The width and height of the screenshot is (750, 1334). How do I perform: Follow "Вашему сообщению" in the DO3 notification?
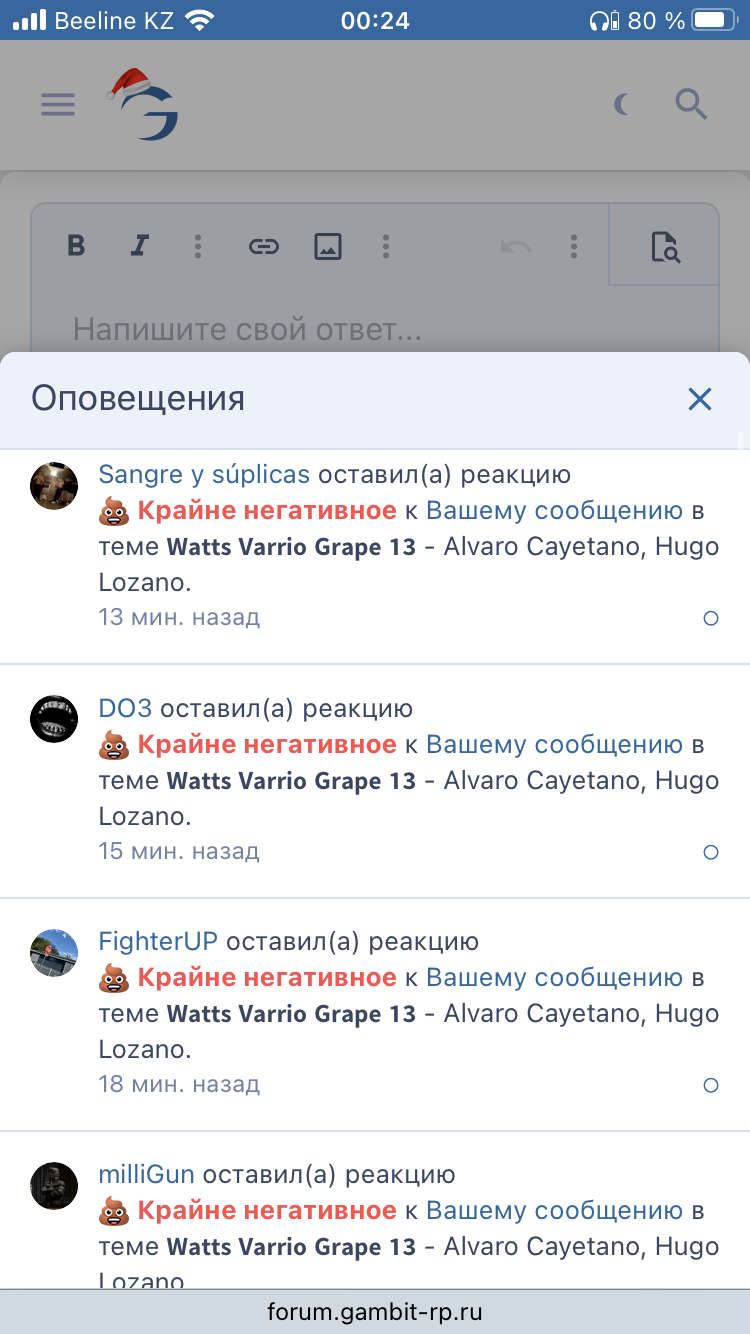(554, 745)
